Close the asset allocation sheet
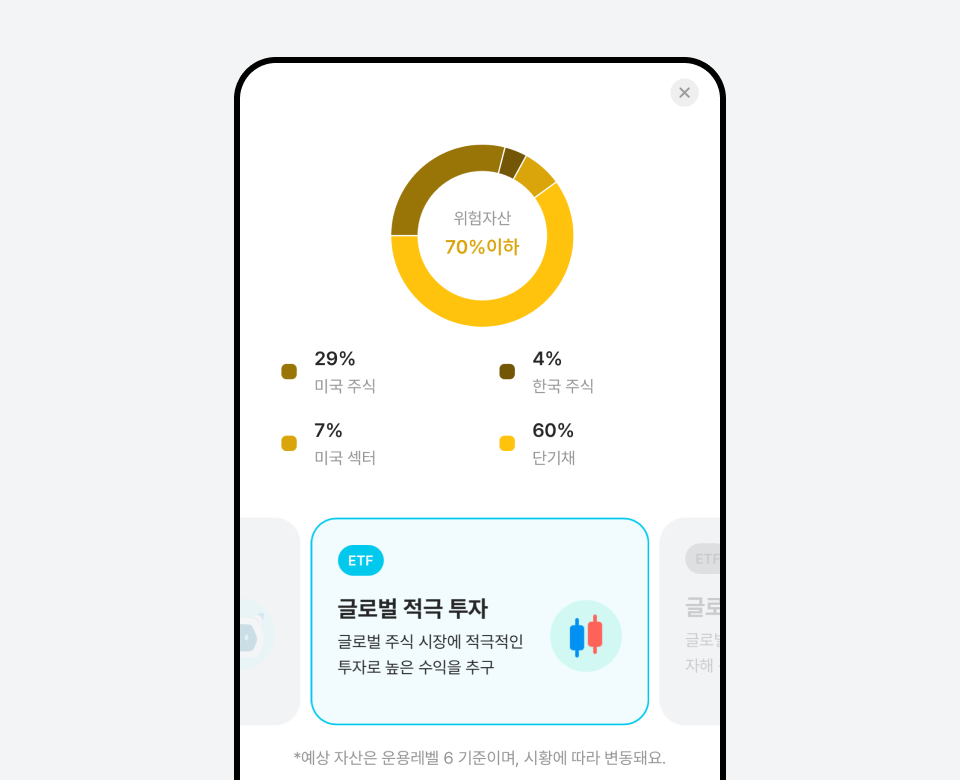 (x=684, y=93)
